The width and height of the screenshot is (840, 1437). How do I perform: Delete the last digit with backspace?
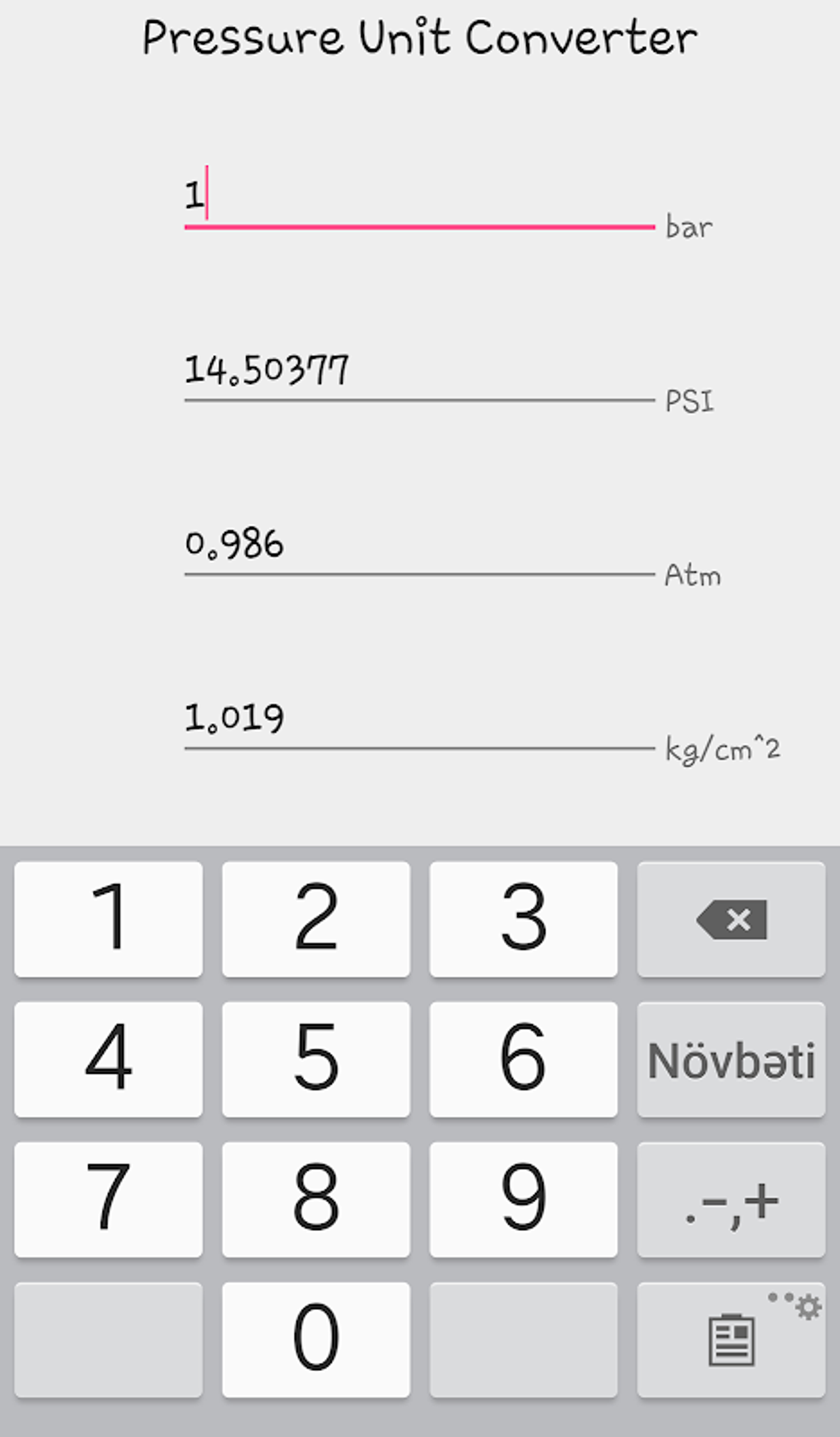(731, 919)
